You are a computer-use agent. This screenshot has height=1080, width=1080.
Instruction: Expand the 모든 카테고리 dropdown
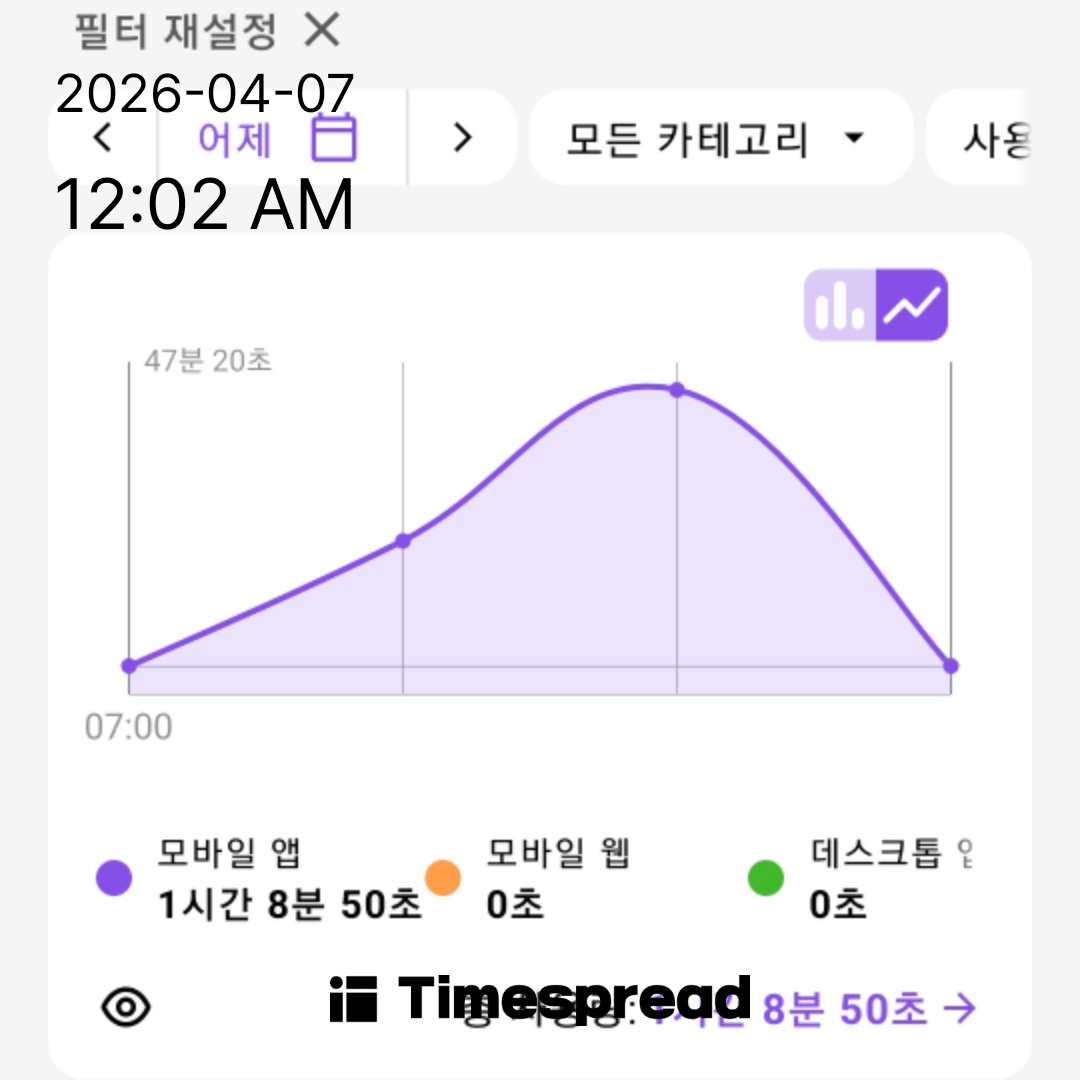718,138
